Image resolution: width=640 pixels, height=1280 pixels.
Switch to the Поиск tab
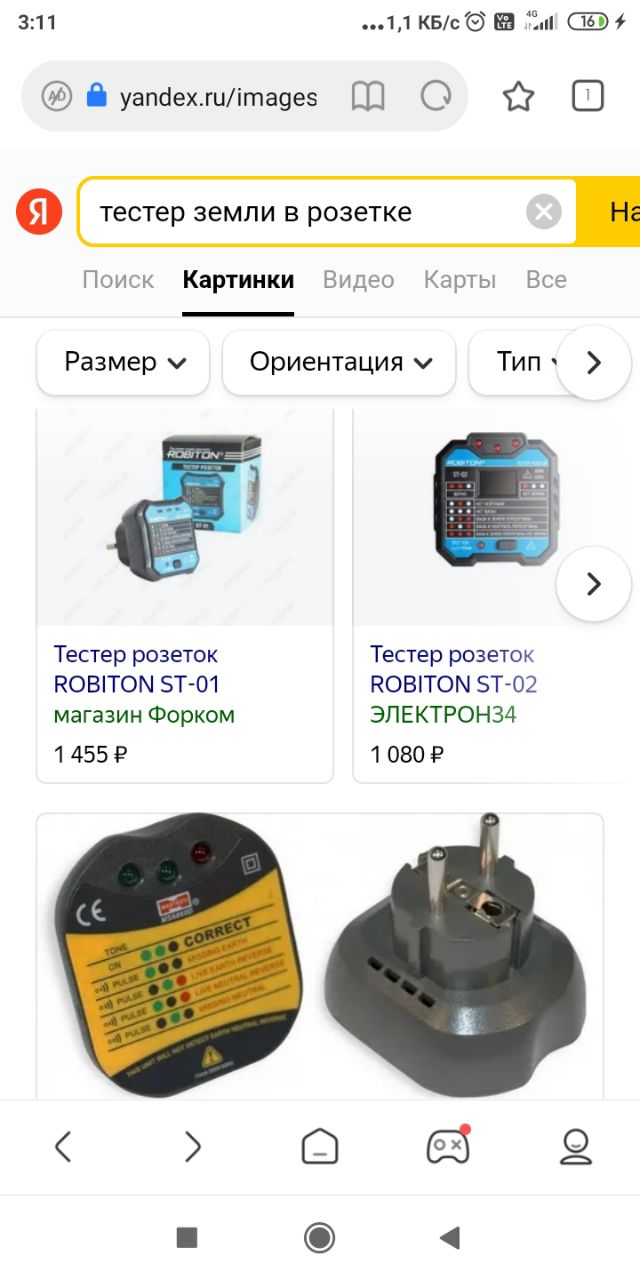coord(118,280)
